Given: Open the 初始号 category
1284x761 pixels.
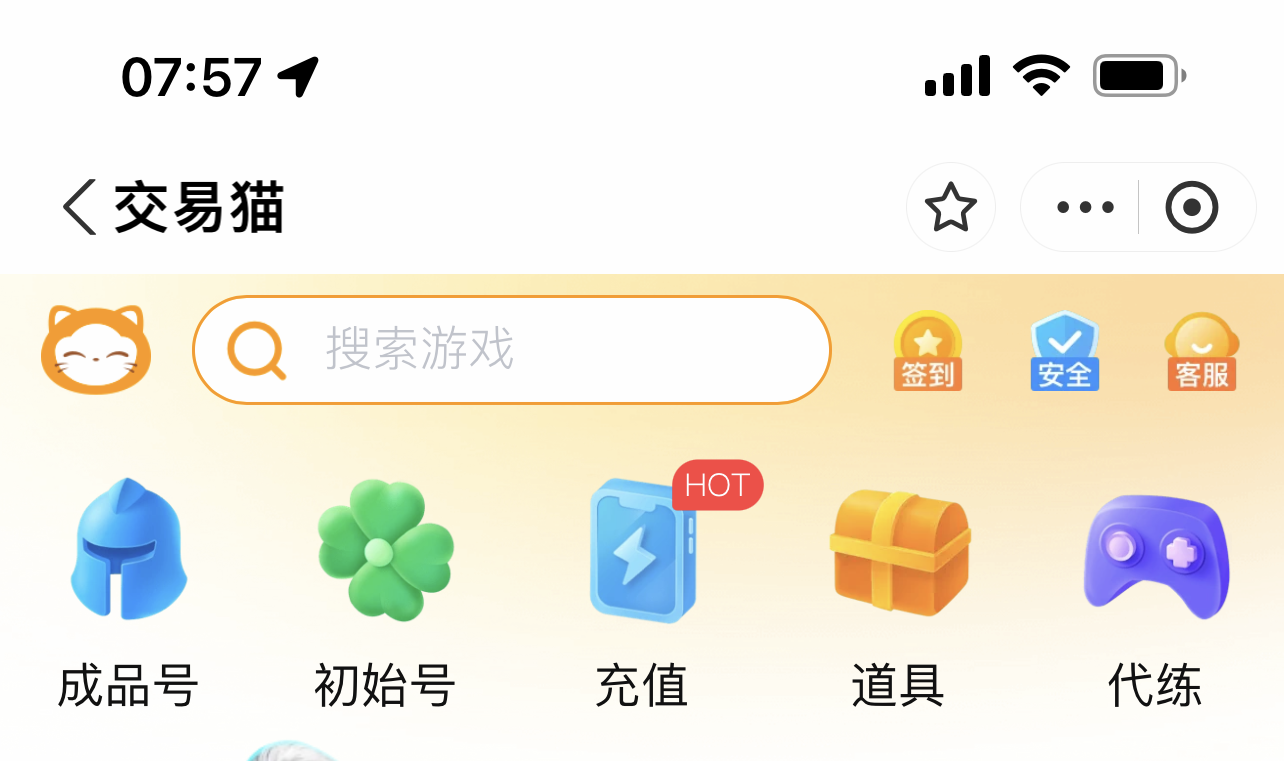Looking at the screenshot, I should (385, 592).
